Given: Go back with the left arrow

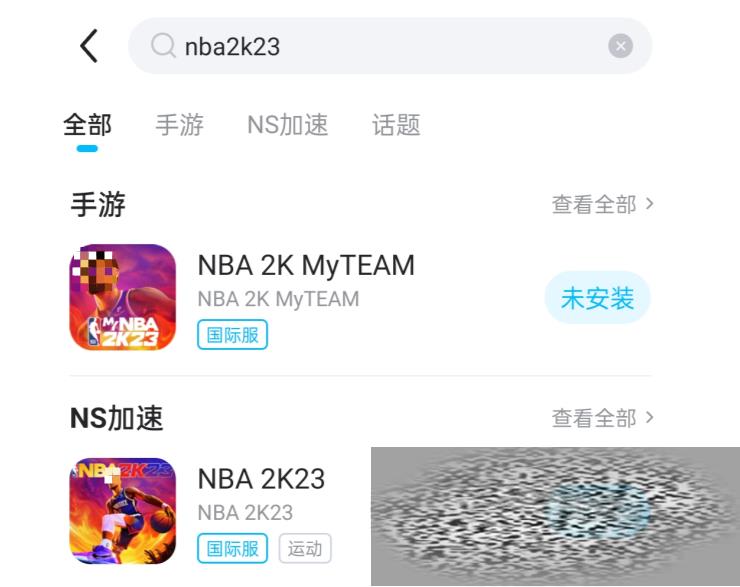Looking at the screenshot, I should click(x=90, y=46).
